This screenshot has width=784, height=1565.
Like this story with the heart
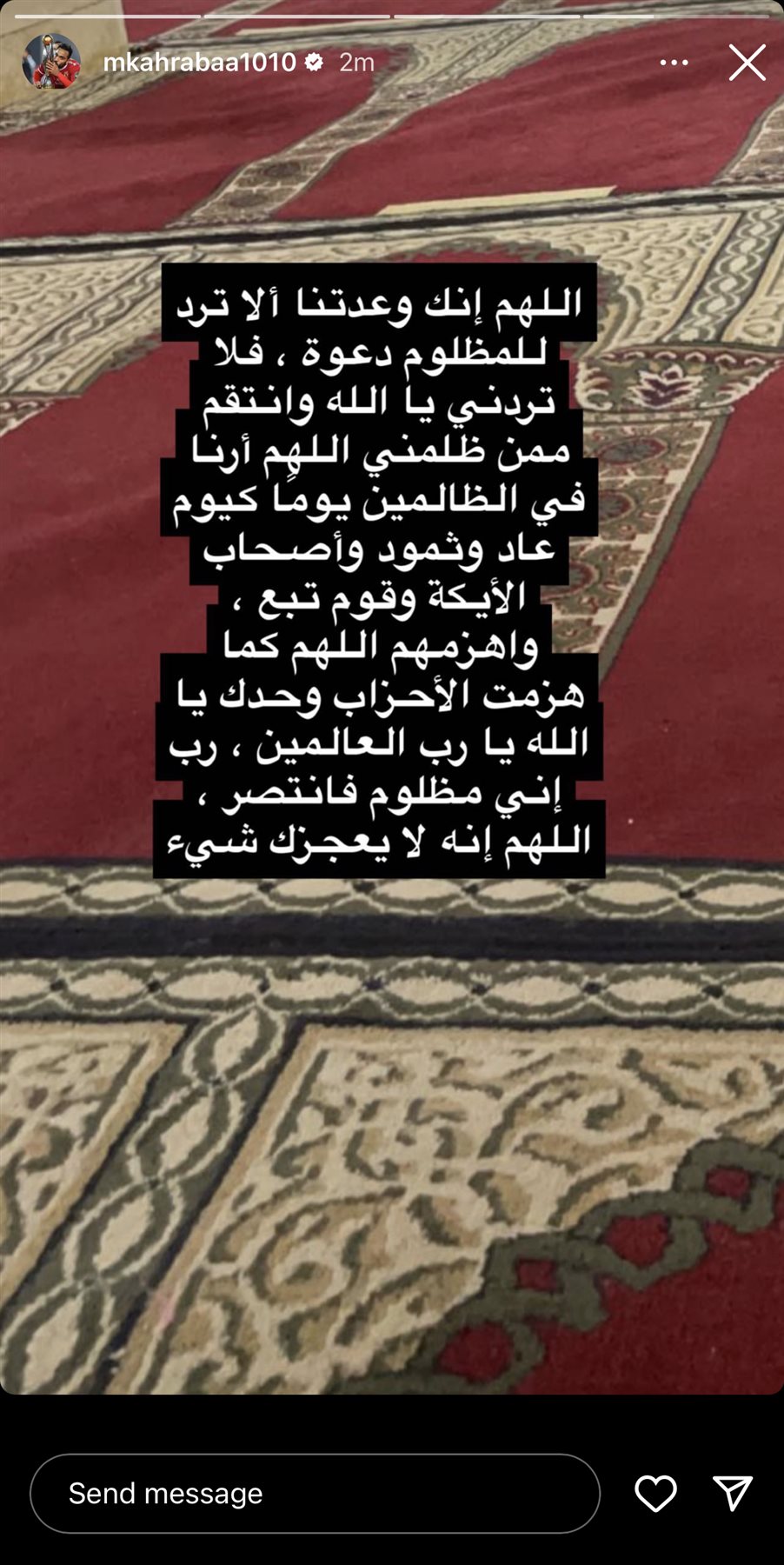tap(655, 1494)
